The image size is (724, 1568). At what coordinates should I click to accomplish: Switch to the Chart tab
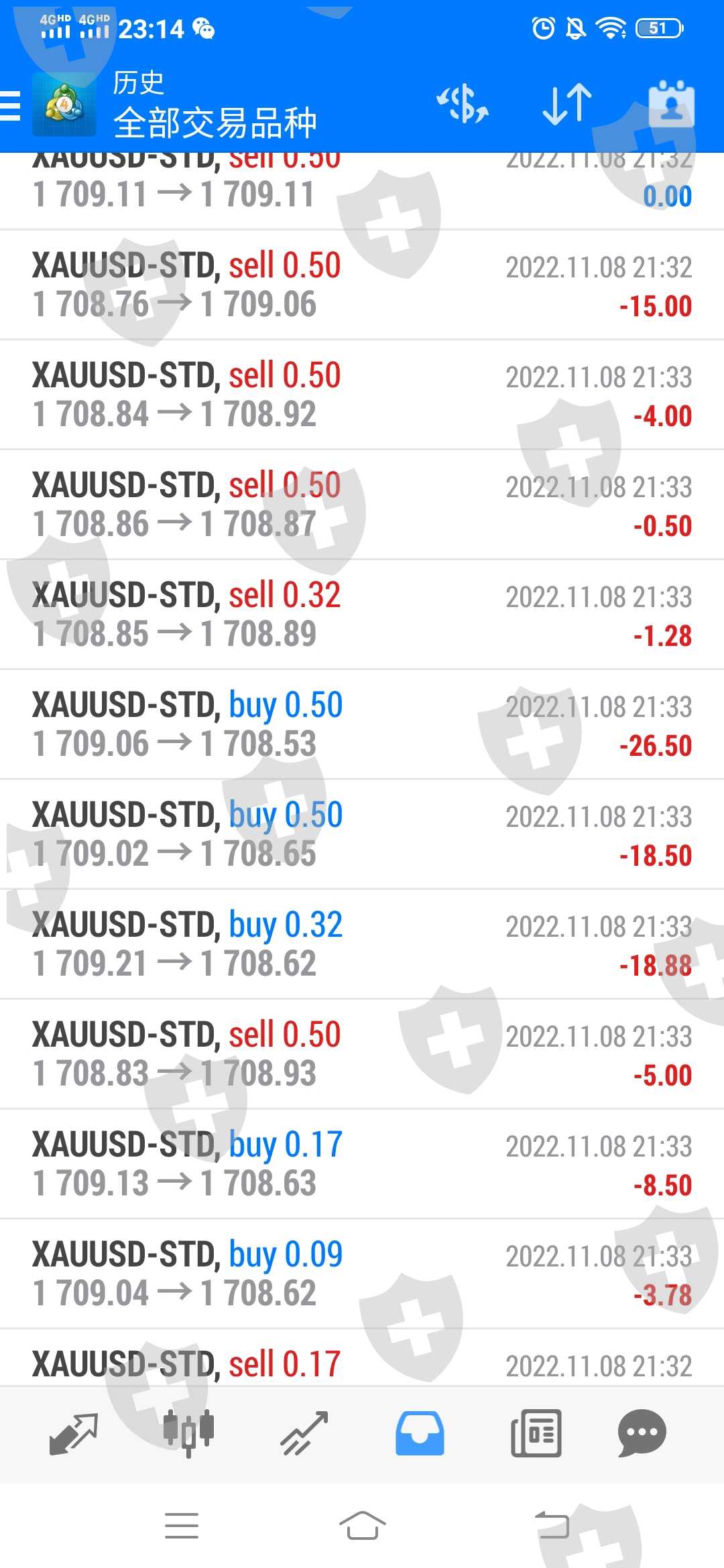[189, 1434]
